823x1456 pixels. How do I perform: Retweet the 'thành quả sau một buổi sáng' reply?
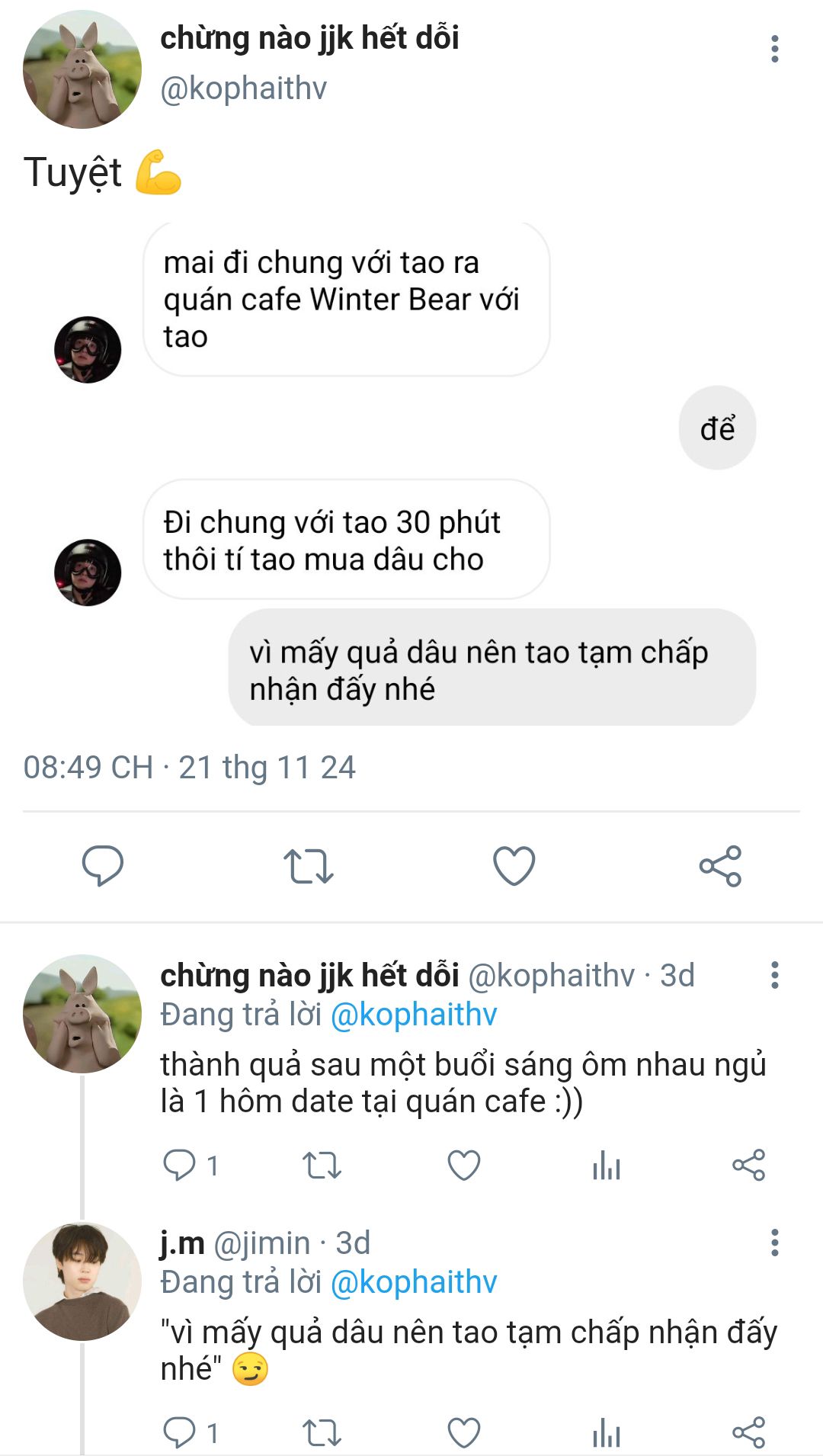(322, 1166)
